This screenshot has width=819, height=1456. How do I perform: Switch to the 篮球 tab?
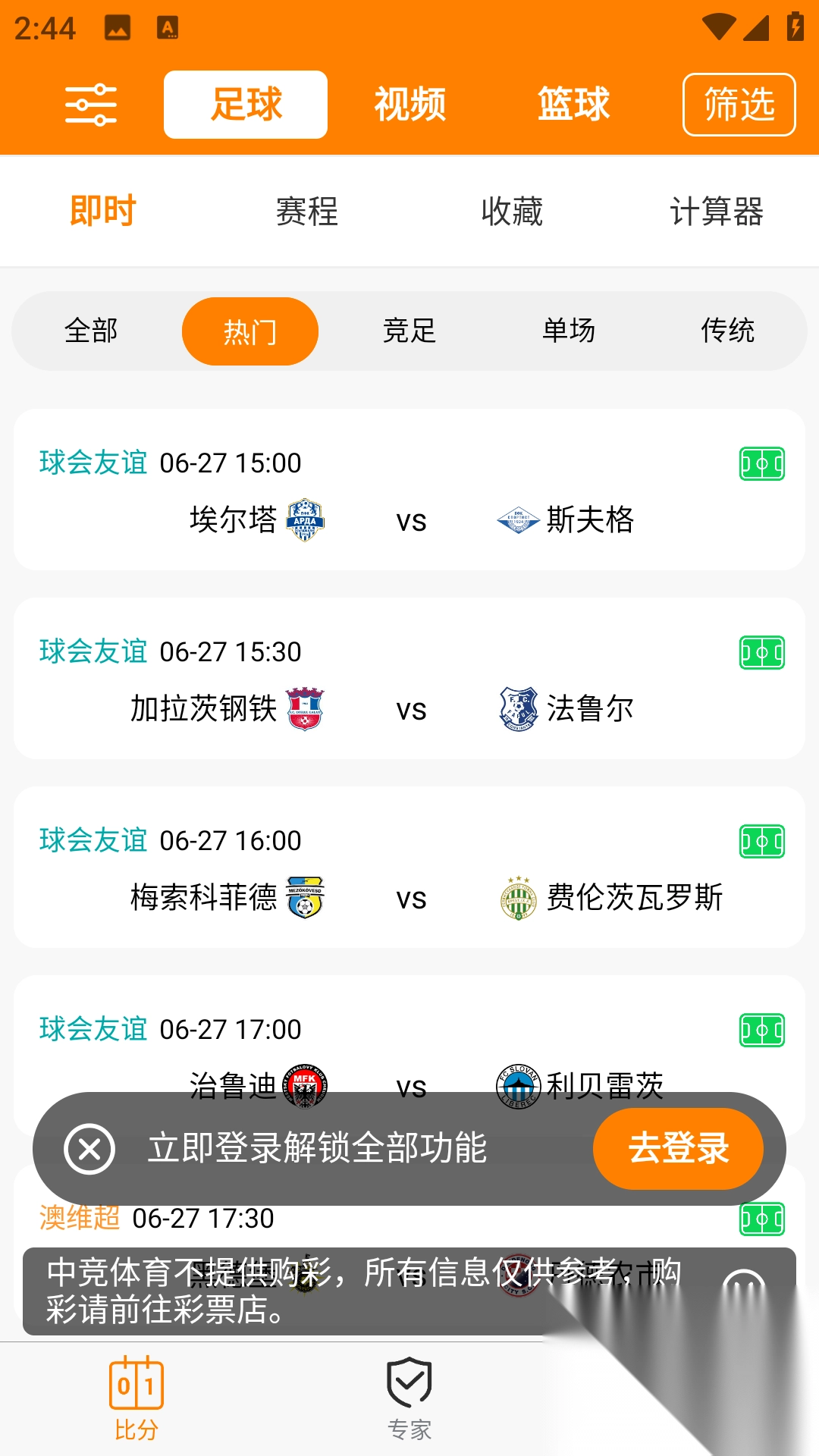point(573,105)
